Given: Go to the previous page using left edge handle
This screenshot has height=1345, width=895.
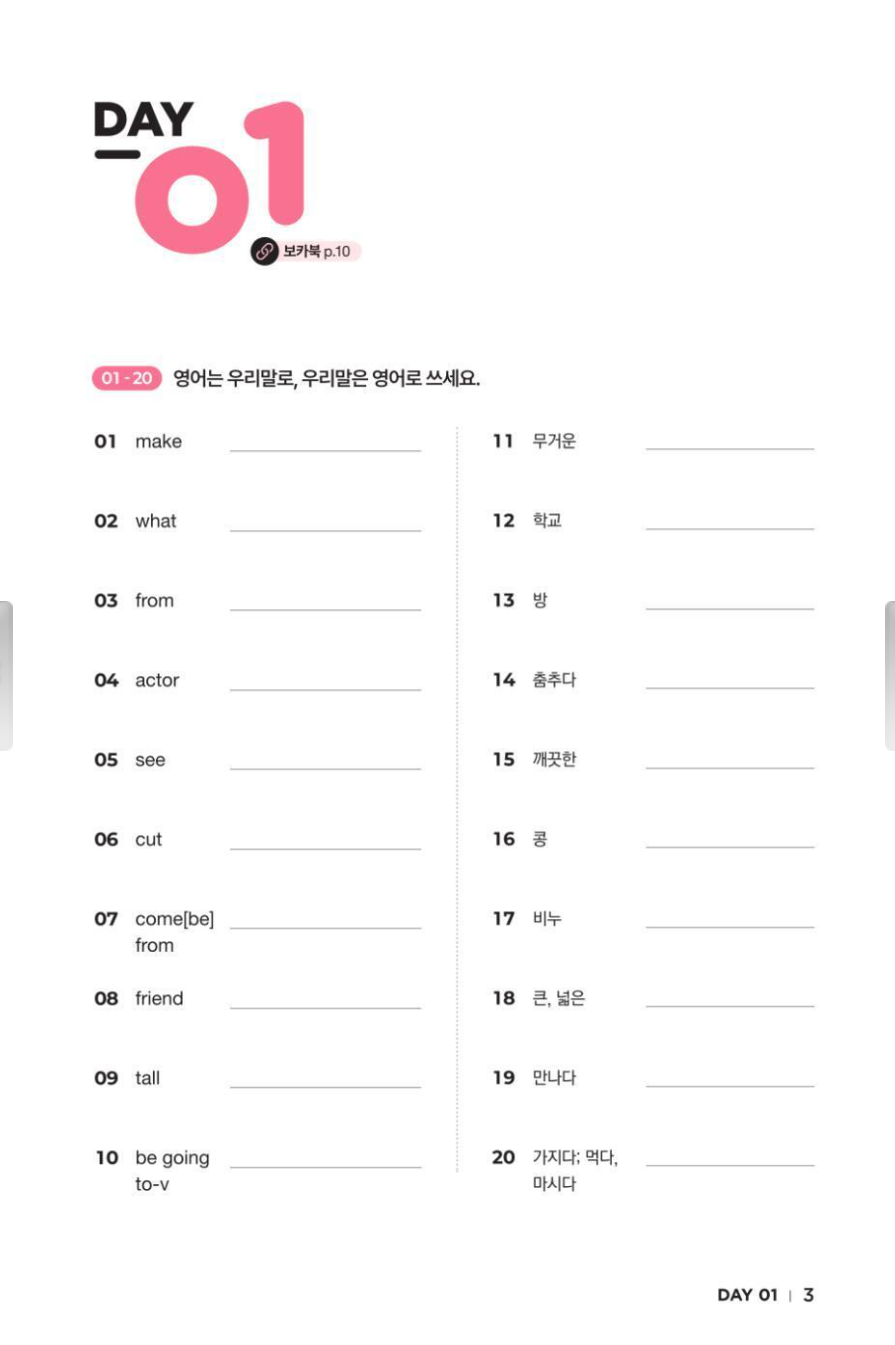Looking at the screenshot, I should [x=6, y=675].
